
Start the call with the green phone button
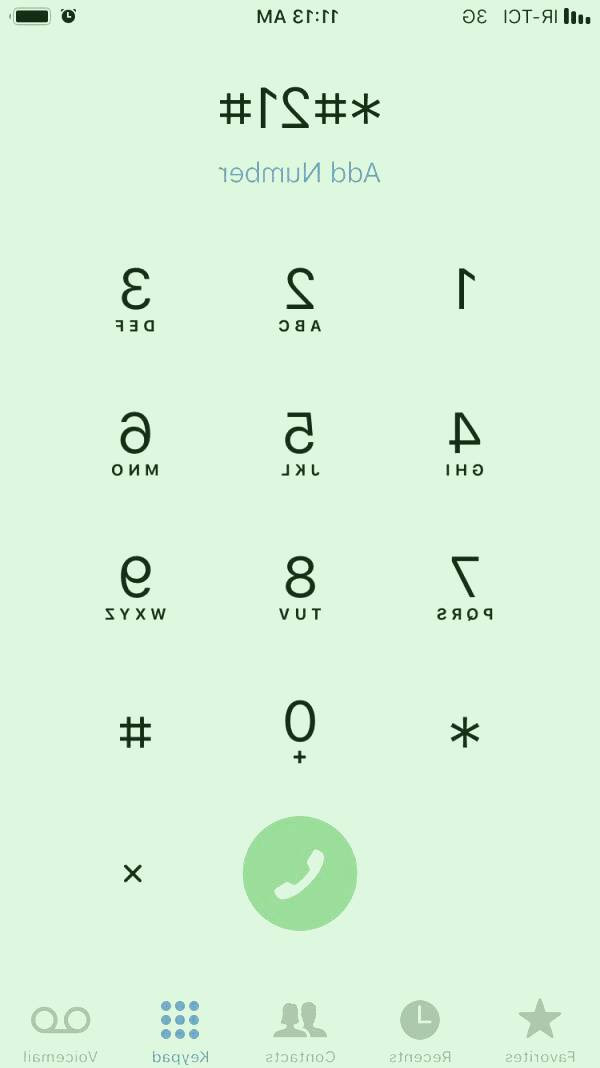click(300, 873)
